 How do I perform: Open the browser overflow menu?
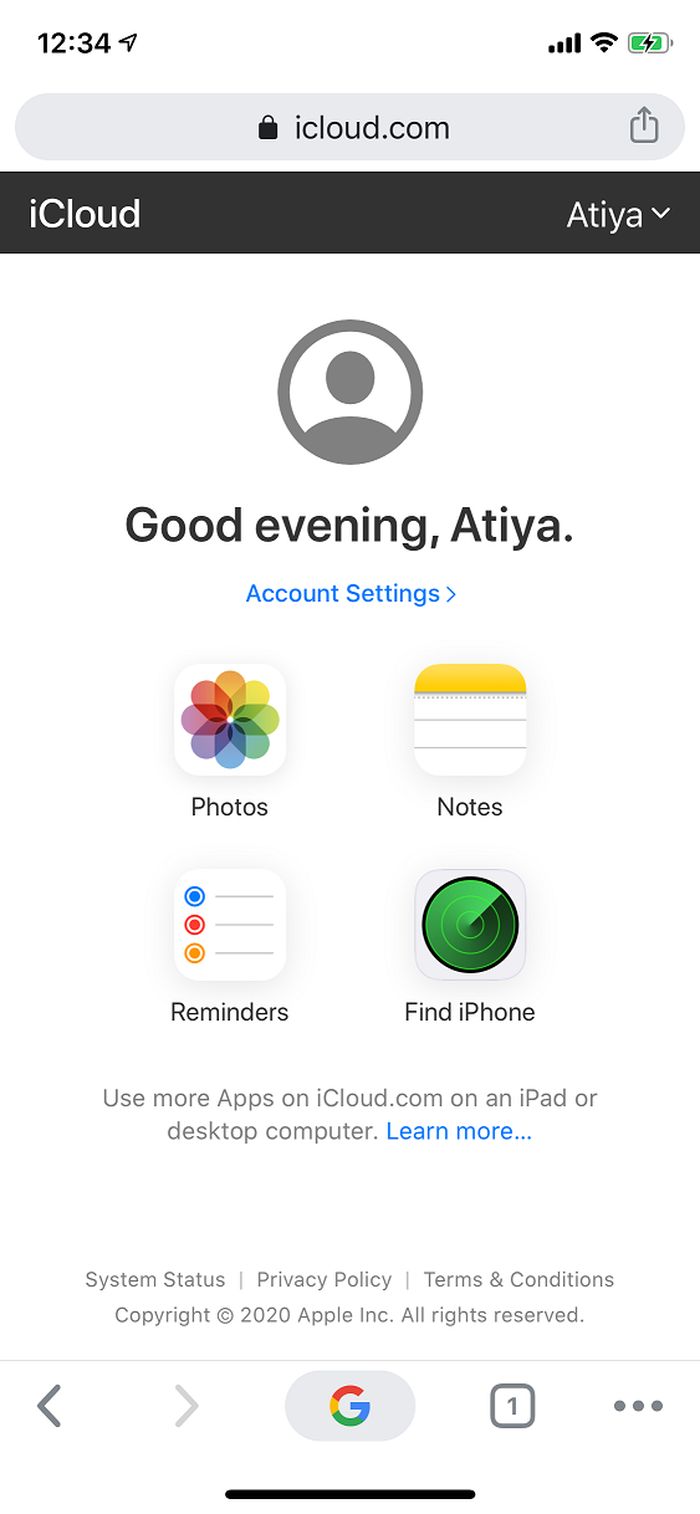(x=638, y=1405)
